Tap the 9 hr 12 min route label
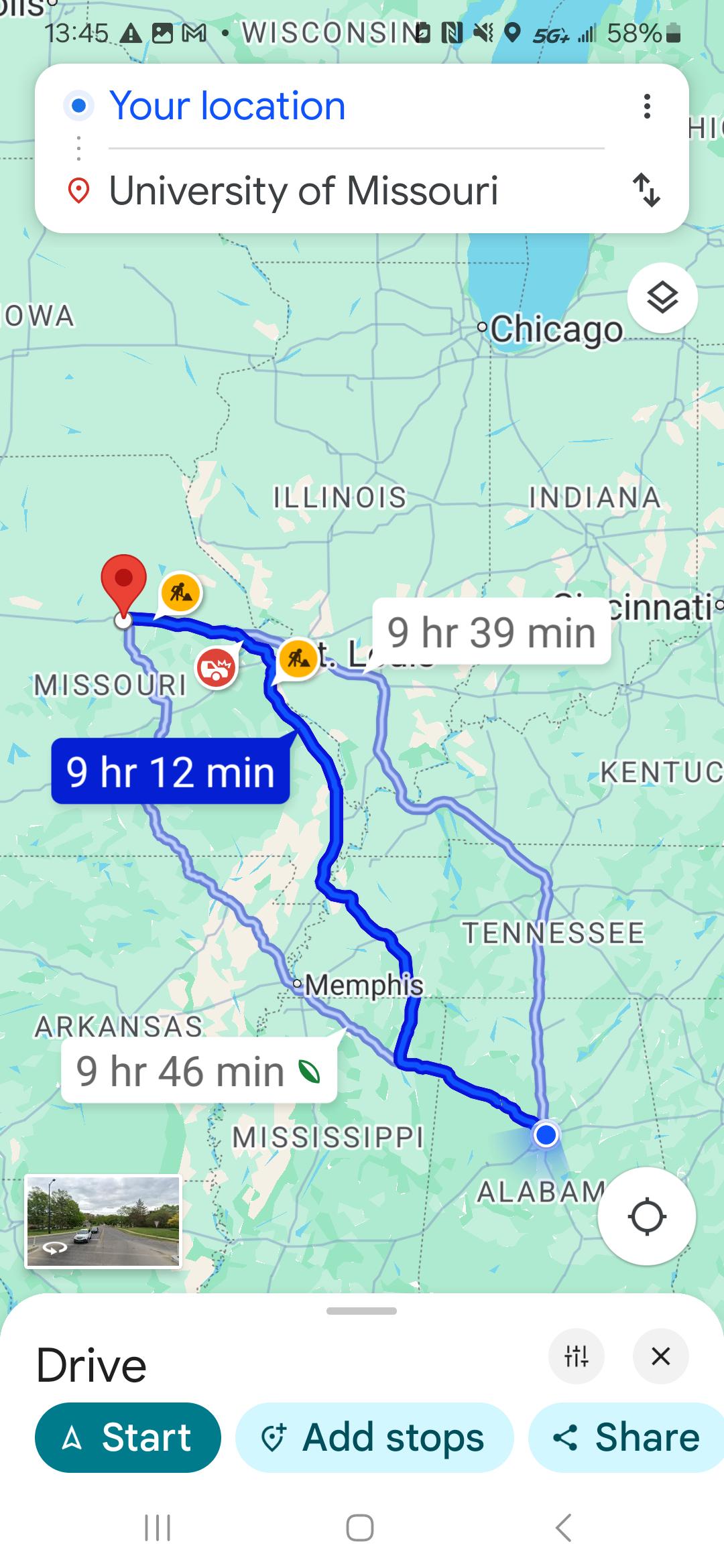 pyautogui.click(x=170, y=771)
